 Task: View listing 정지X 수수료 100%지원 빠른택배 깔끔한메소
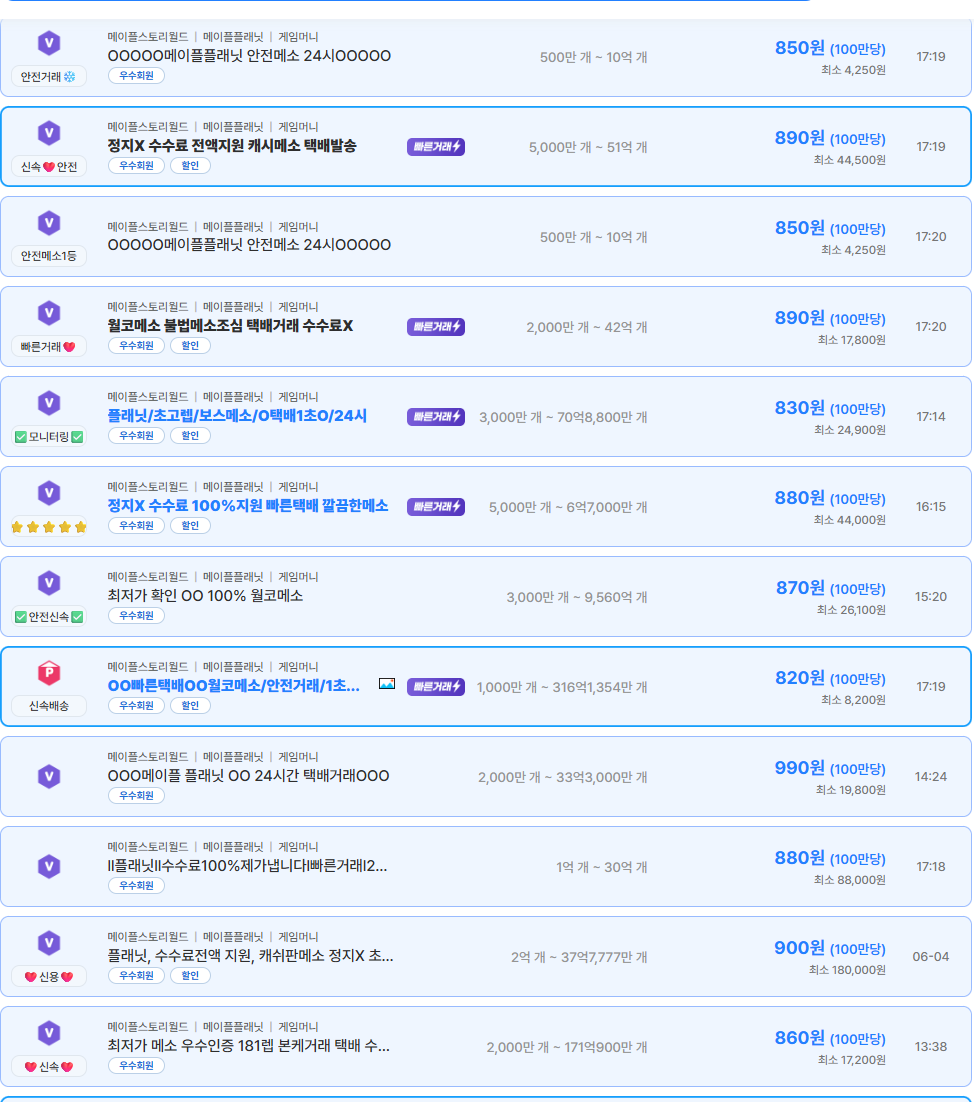pyautogui.click(x=247, y=506)
